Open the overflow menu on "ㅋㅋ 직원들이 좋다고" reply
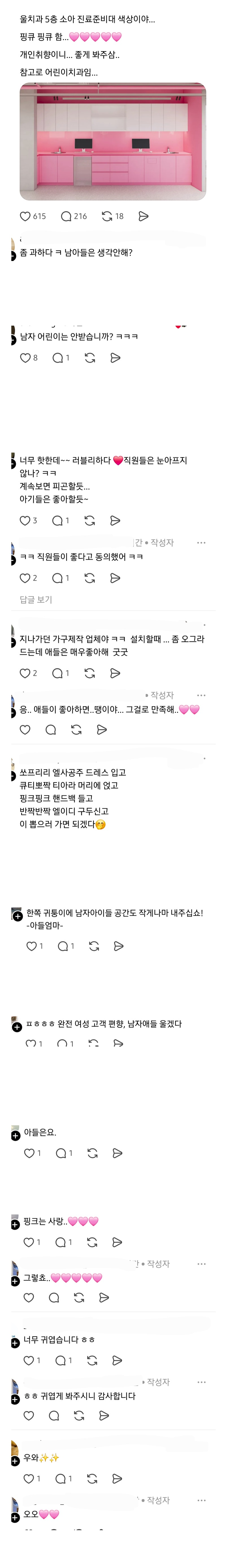This screenshot has width=227, height=1568. (x=201, y=542)
